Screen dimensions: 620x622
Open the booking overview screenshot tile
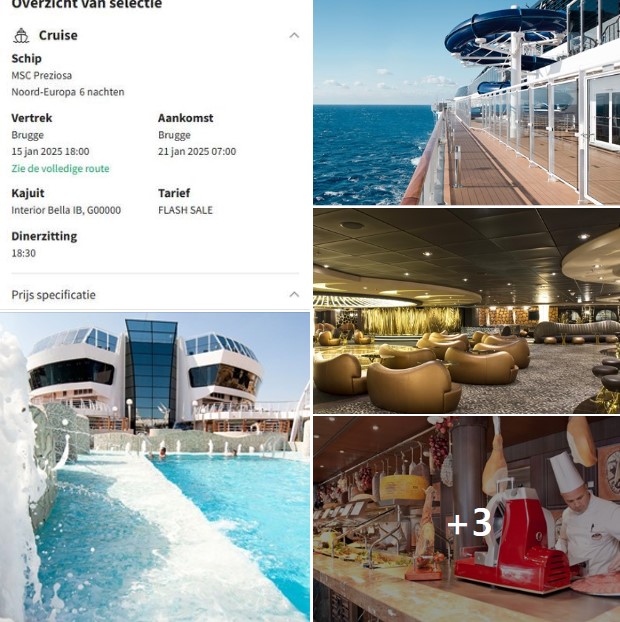click(155, 155)
